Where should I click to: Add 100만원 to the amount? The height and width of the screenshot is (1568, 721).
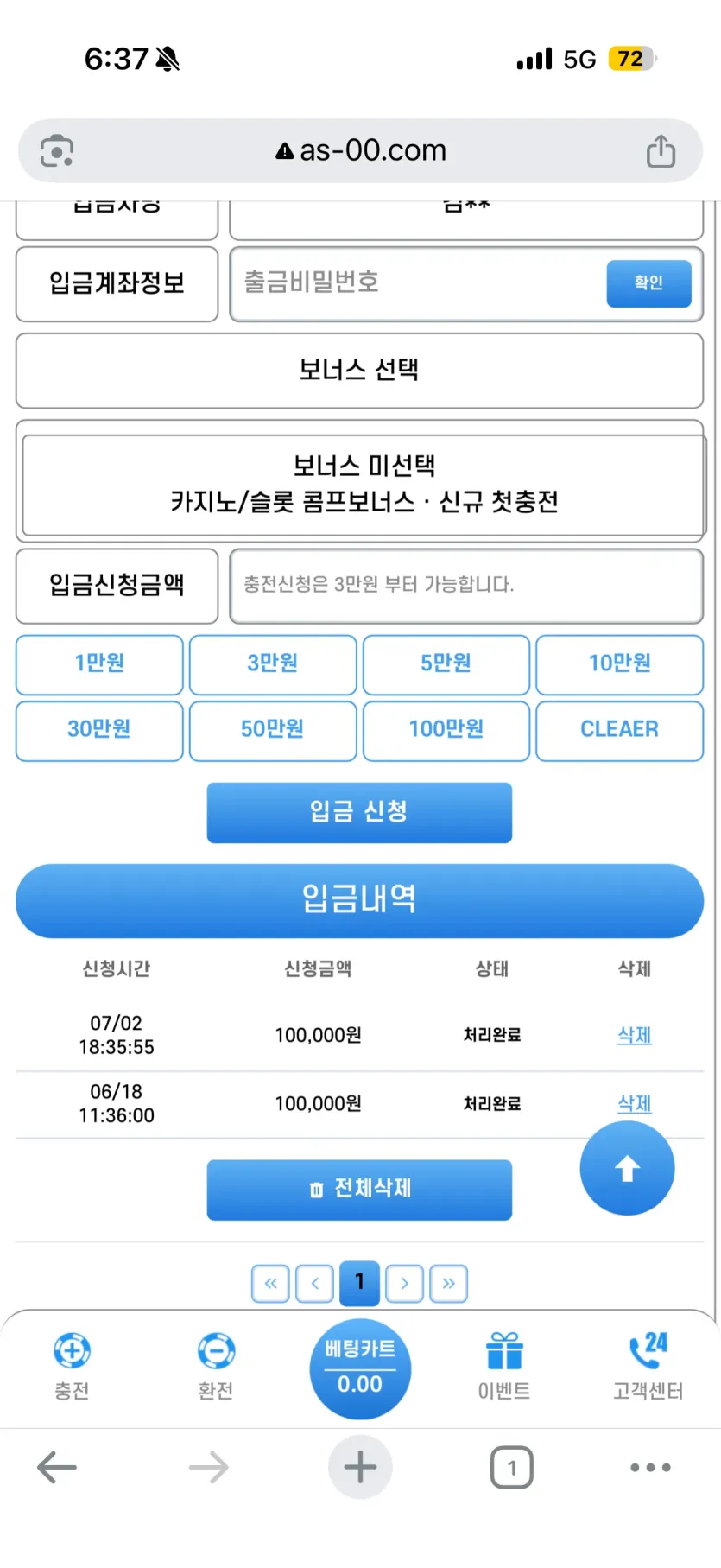pyautogui.click(x=446, y=730)
